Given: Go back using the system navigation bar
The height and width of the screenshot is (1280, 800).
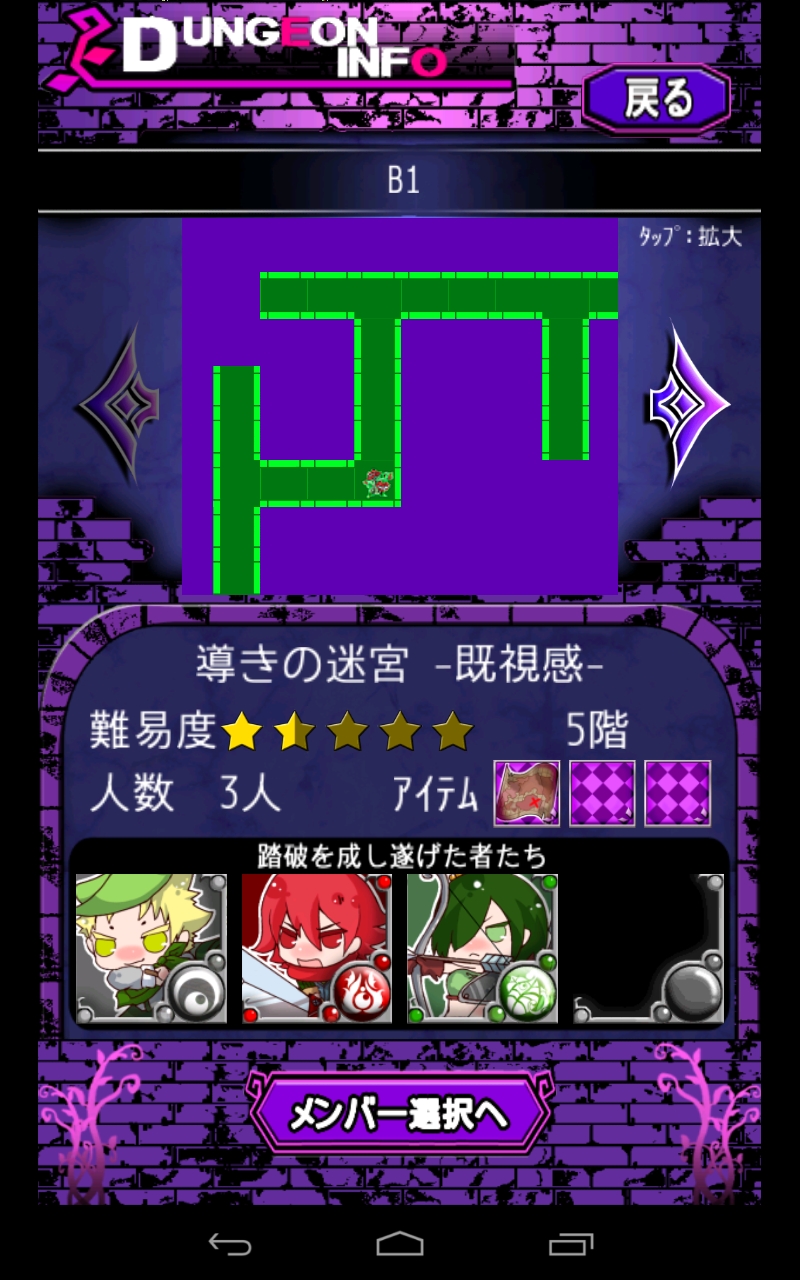Looking at the screenshot, I should pyautogui.click(x=229, y=1244).
